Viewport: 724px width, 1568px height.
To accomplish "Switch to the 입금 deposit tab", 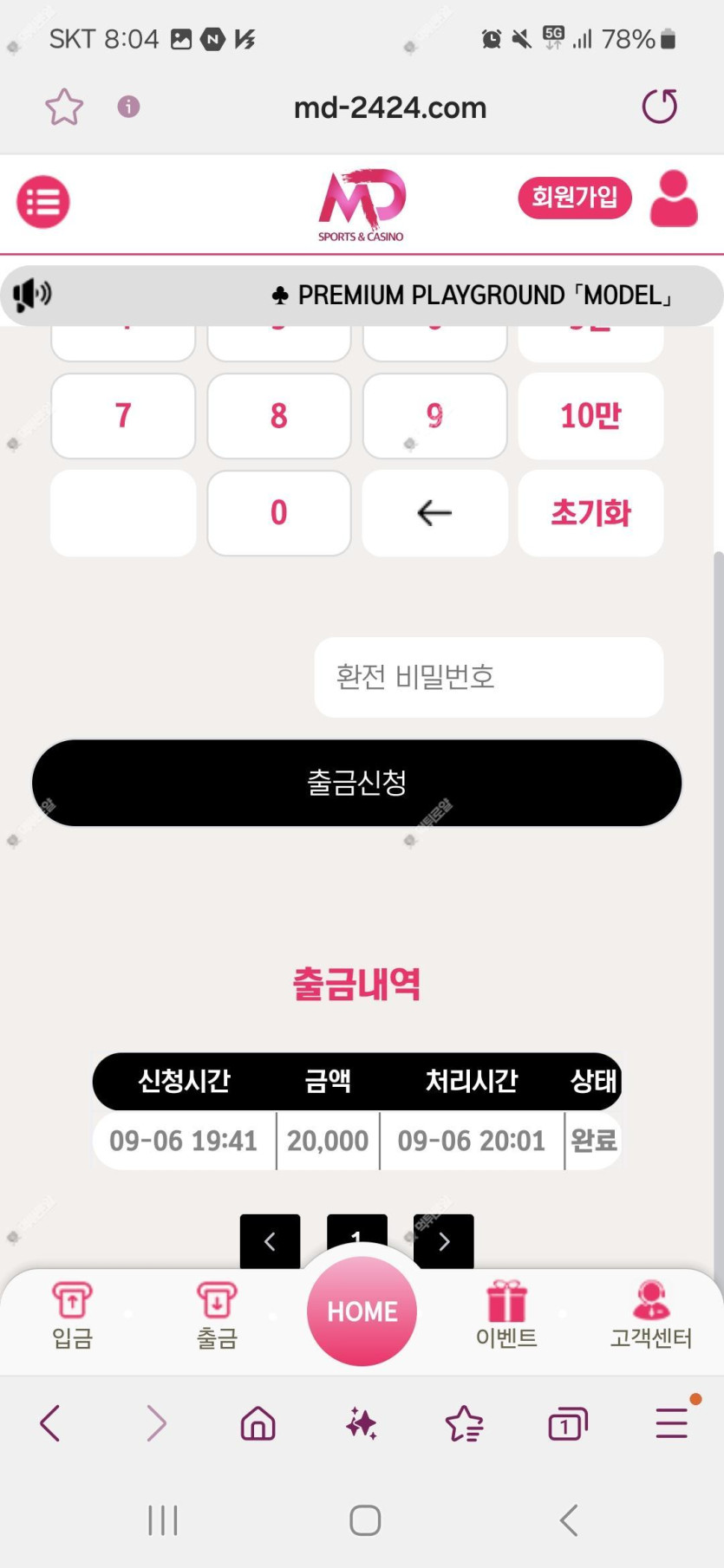I will point(72,1315).
